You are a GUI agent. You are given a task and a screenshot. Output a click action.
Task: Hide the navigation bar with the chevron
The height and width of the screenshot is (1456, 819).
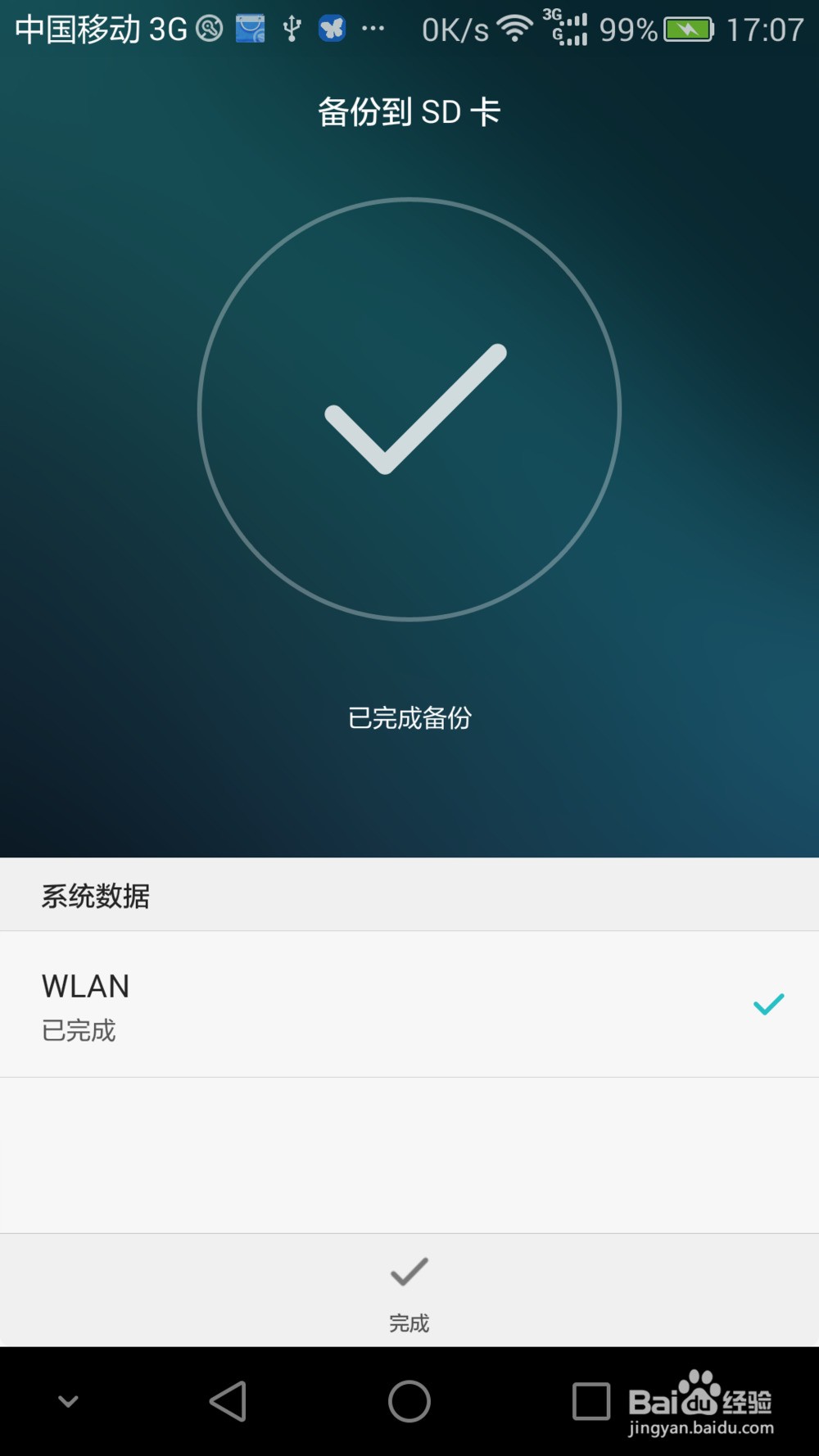coord(69,1401)
